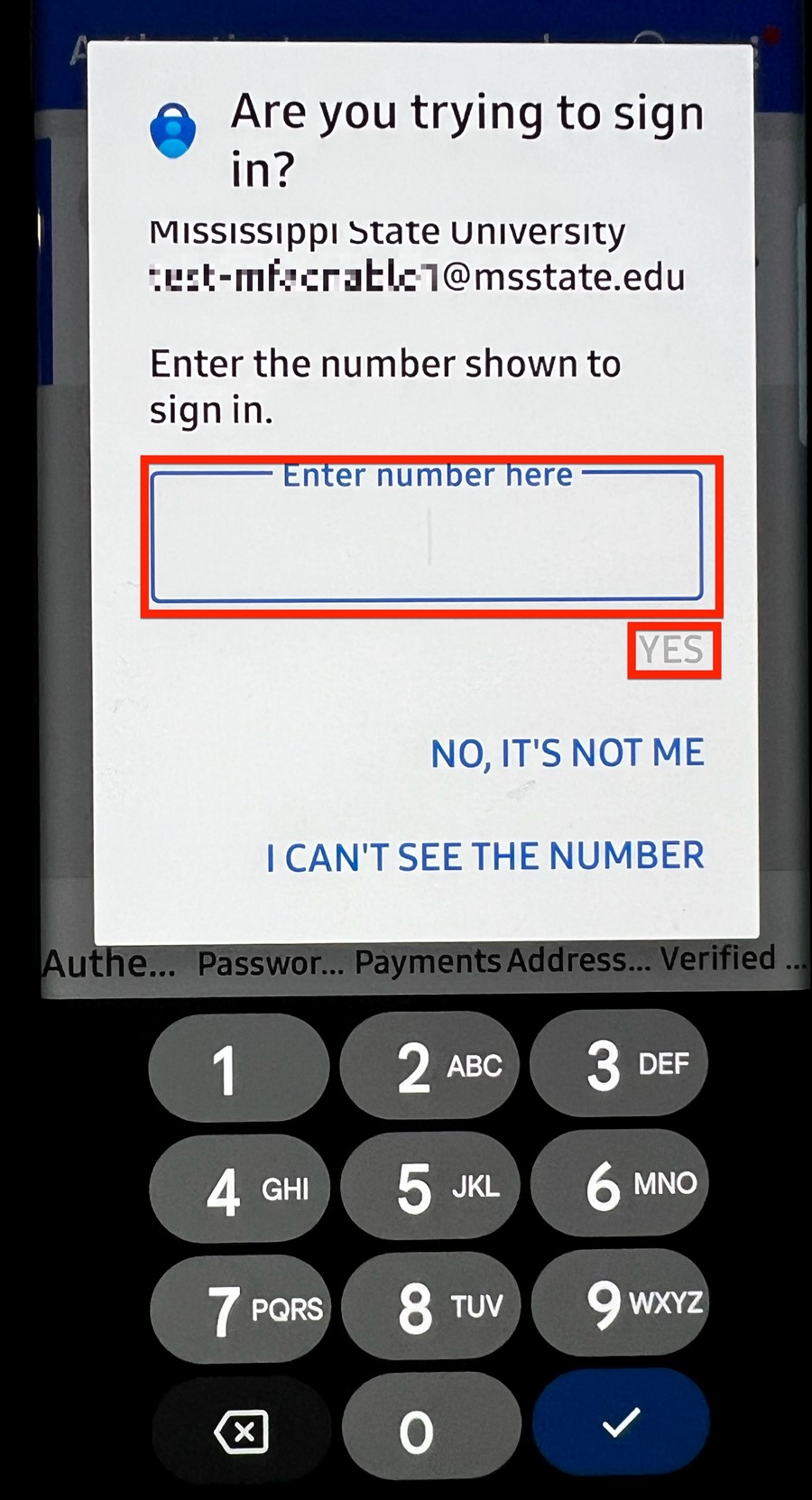Delete a digit with keypad backspace
The height and width of the screenshot is (1500, 812).
(x=241, y=1431)
